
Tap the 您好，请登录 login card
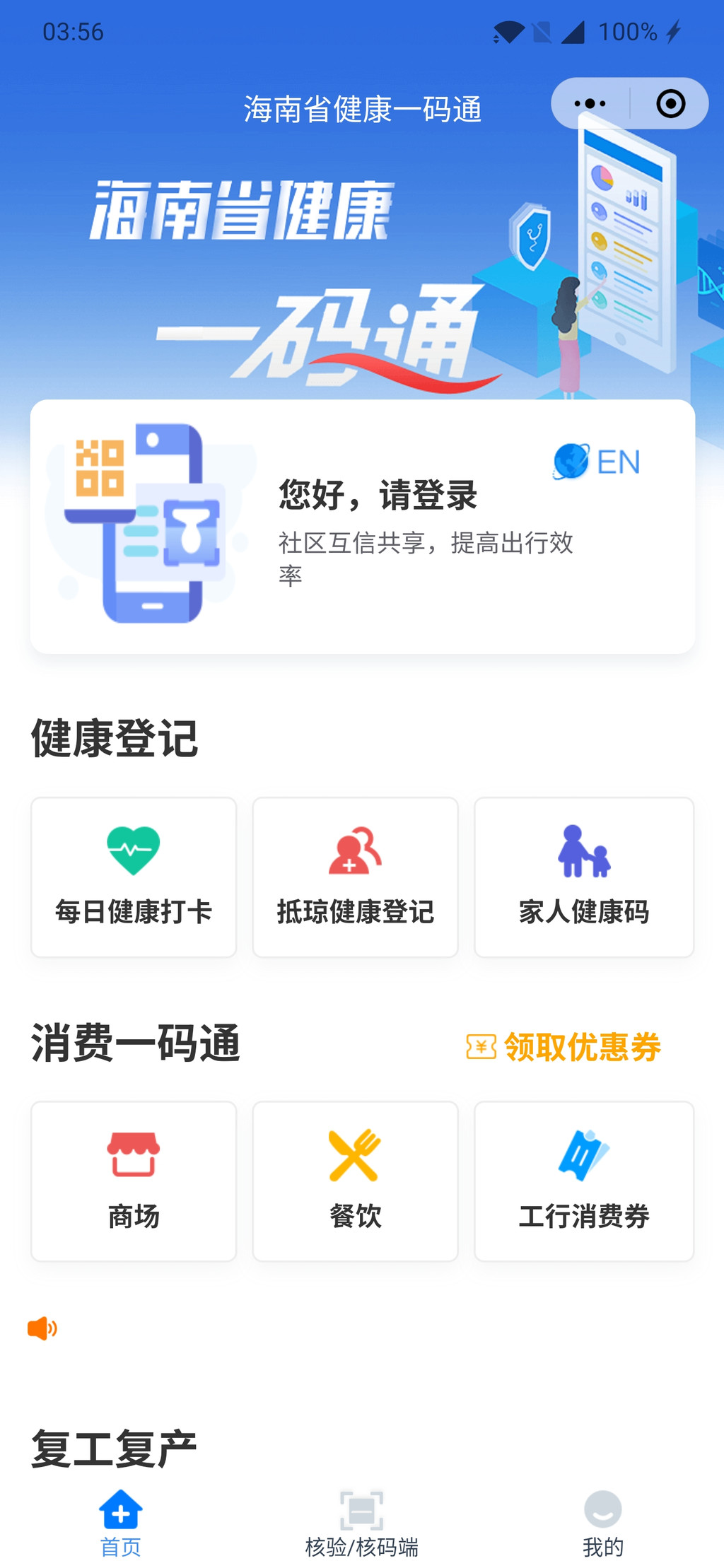tap(378, 495)
